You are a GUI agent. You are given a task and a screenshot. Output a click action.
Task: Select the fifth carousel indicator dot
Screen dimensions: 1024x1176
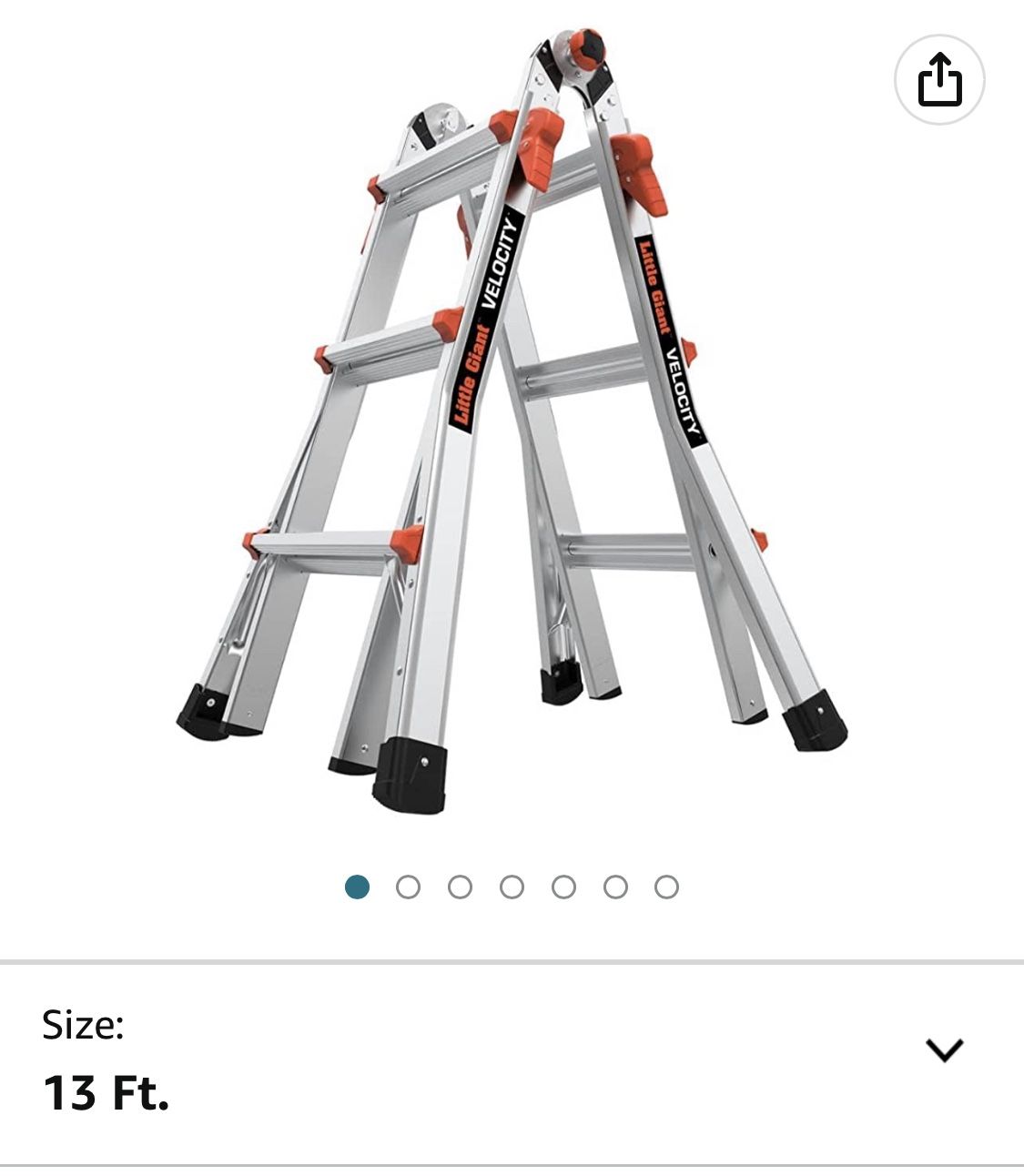pyautogui.click(x=564, y=884)
